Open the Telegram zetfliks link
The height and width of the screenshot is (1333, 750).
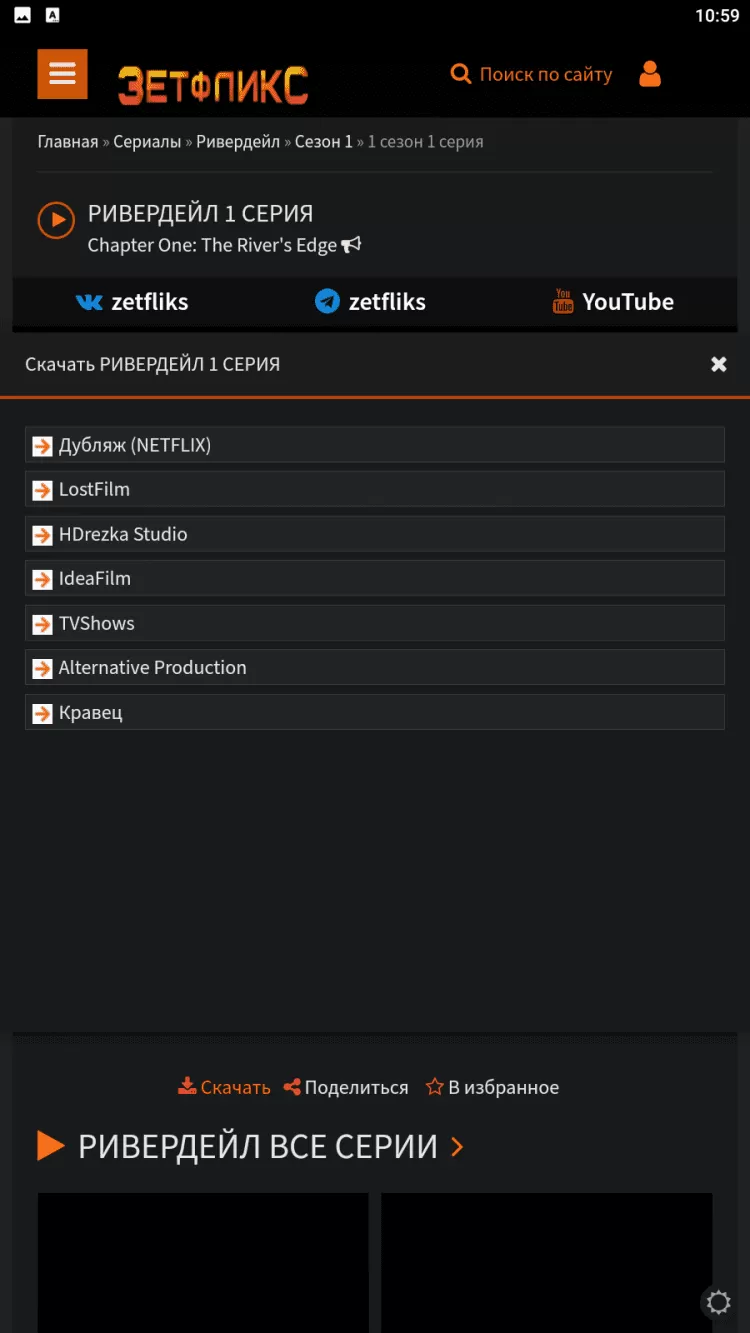[371, 302]
